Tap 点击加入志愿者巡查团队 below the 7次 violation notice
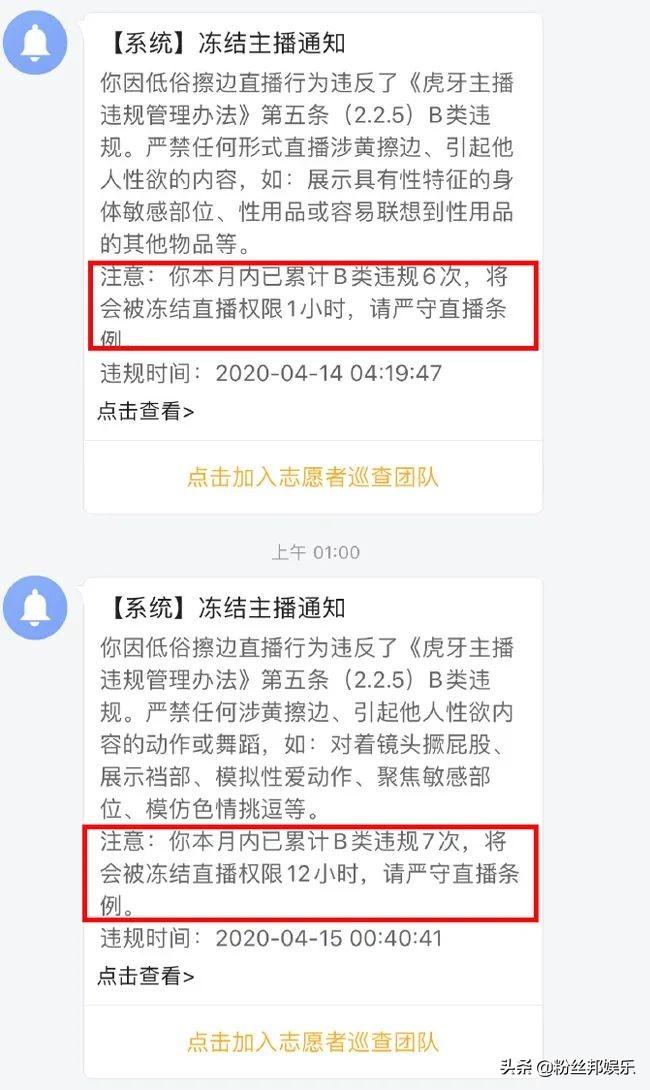This screenshot has width=650, height=1090. (313, 1042)
